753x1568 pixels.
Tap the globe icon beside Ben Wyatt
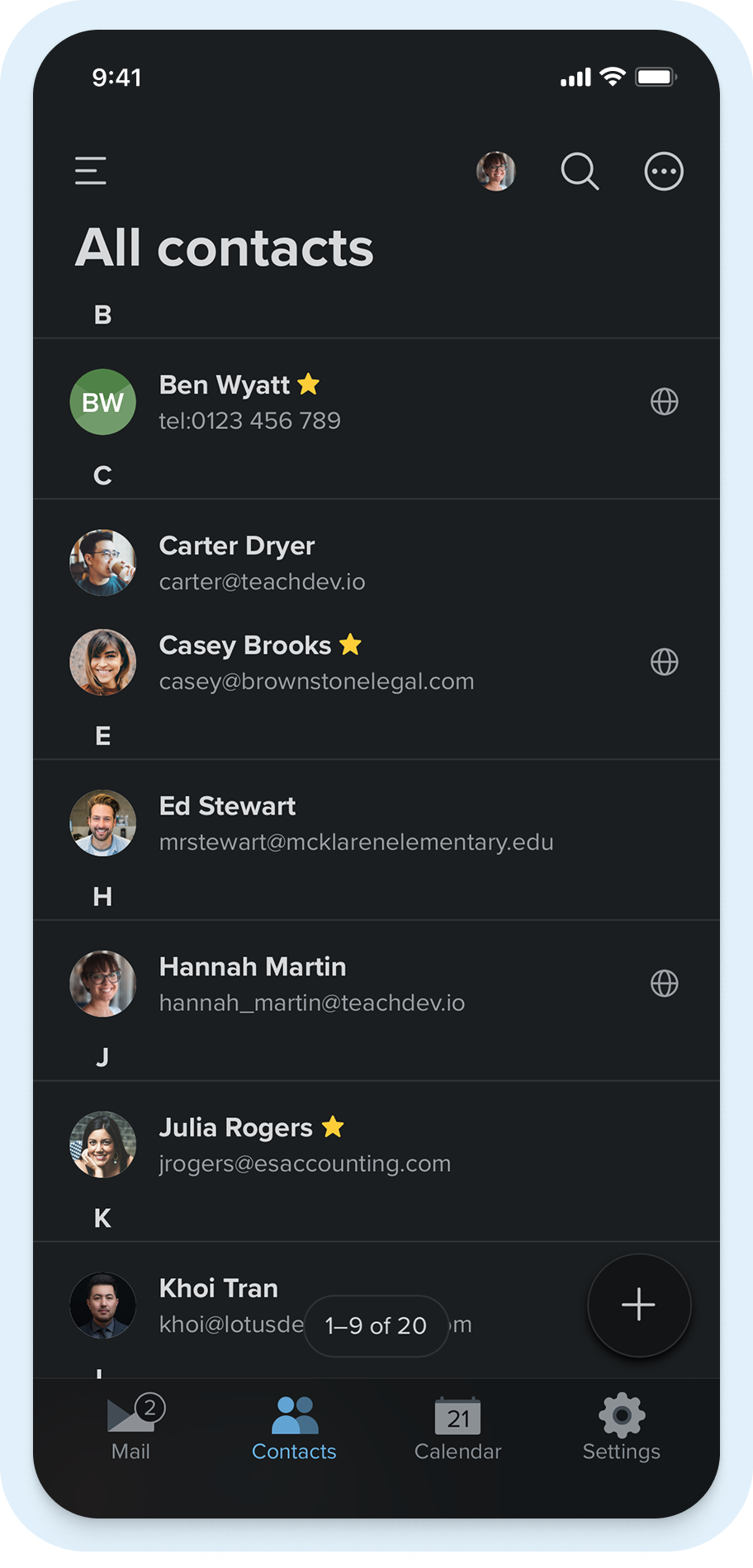[664, 402]
